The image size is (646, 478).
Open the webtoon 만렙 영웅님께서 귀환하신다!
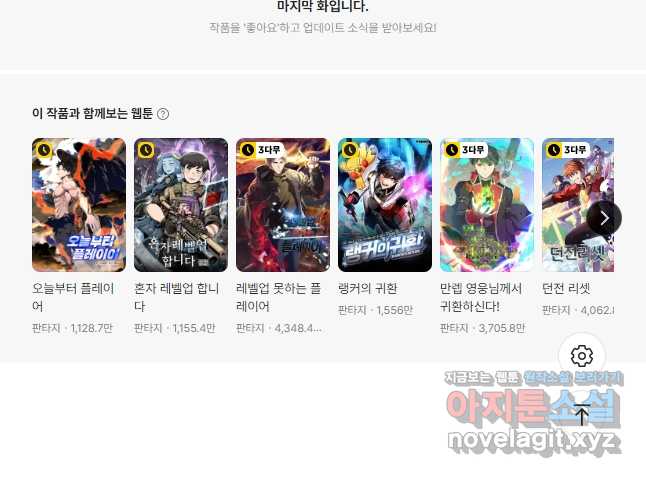coord(487,205)
